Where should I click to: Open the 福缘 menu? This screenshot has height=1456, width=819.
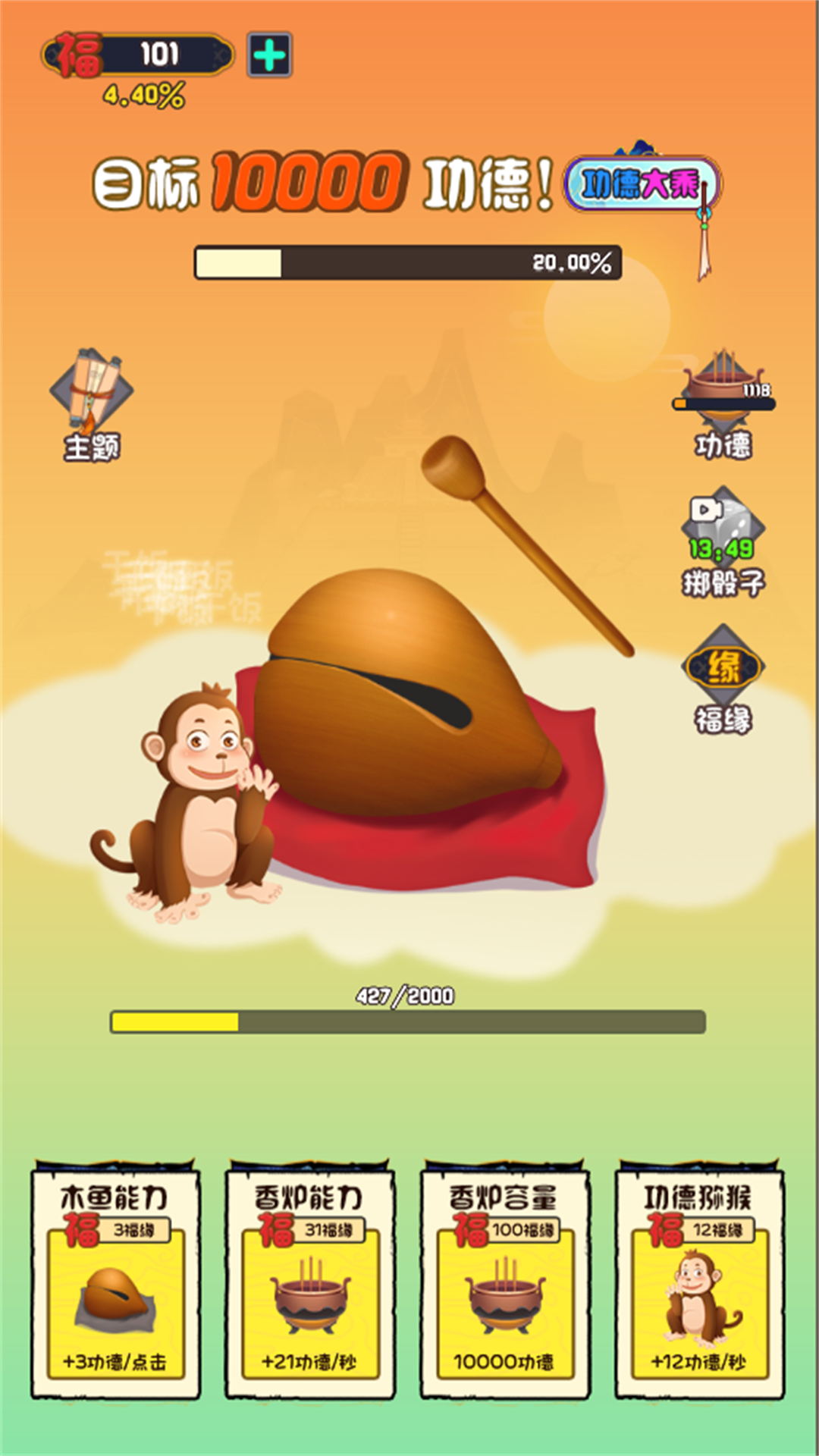point(723,679)
